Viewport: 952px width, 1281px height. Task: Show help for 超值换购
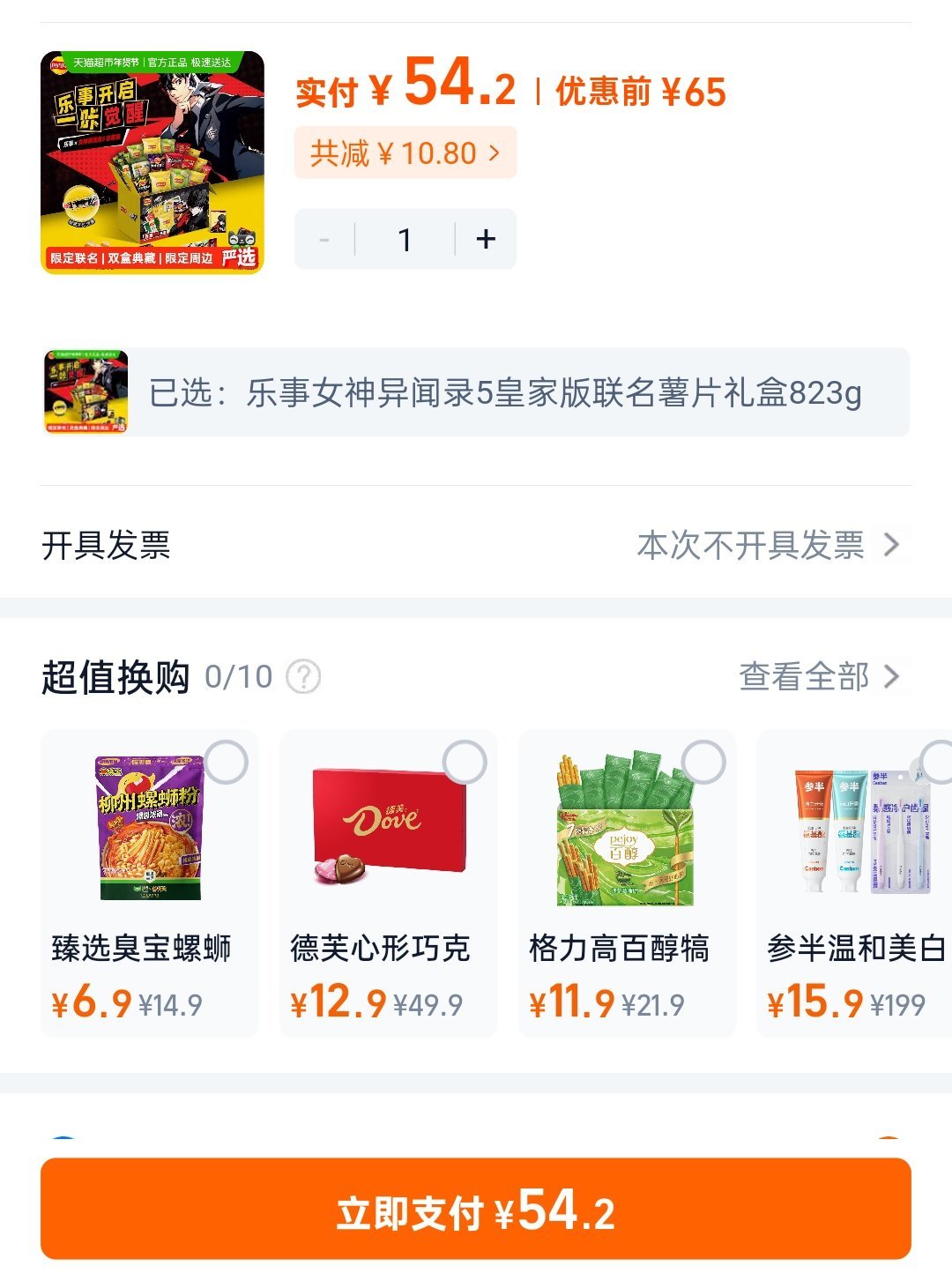click(304, 677)
